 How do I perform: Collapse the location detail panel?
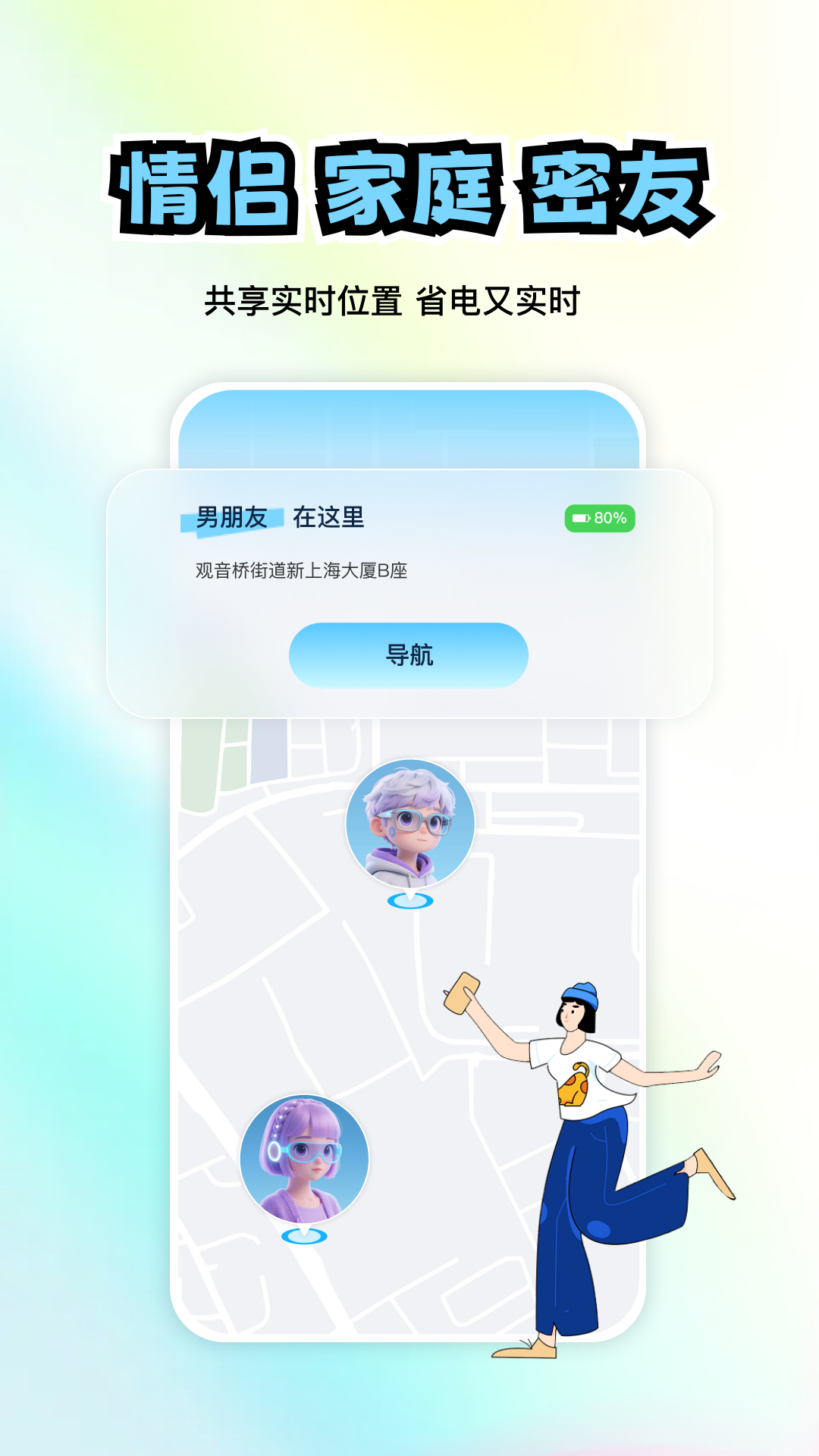pyautogui.click(x=413, y=591)
